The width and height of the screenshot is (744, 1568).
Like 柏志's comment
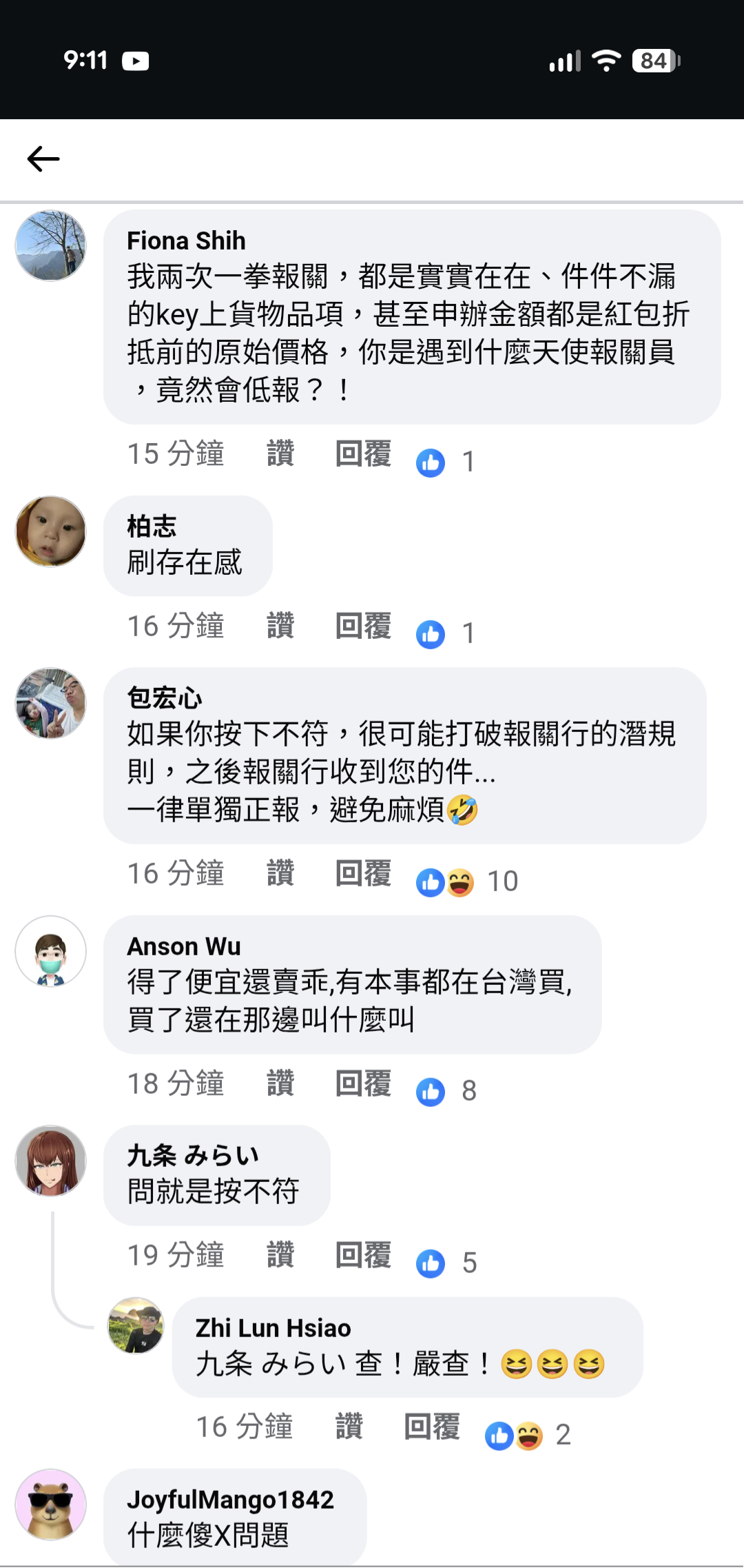pos(280,626)
